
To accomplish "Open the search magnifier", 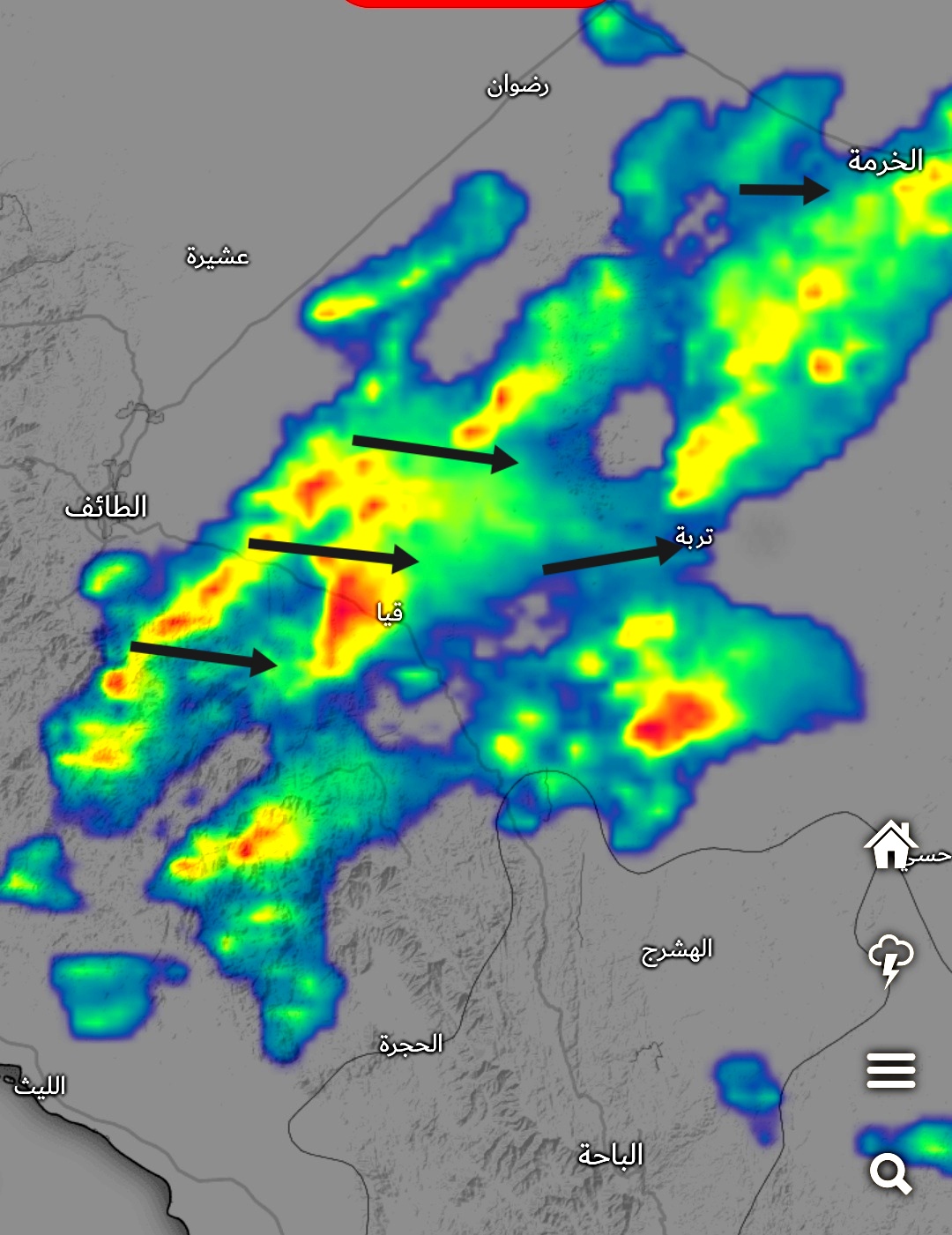I will [890, 1173].
